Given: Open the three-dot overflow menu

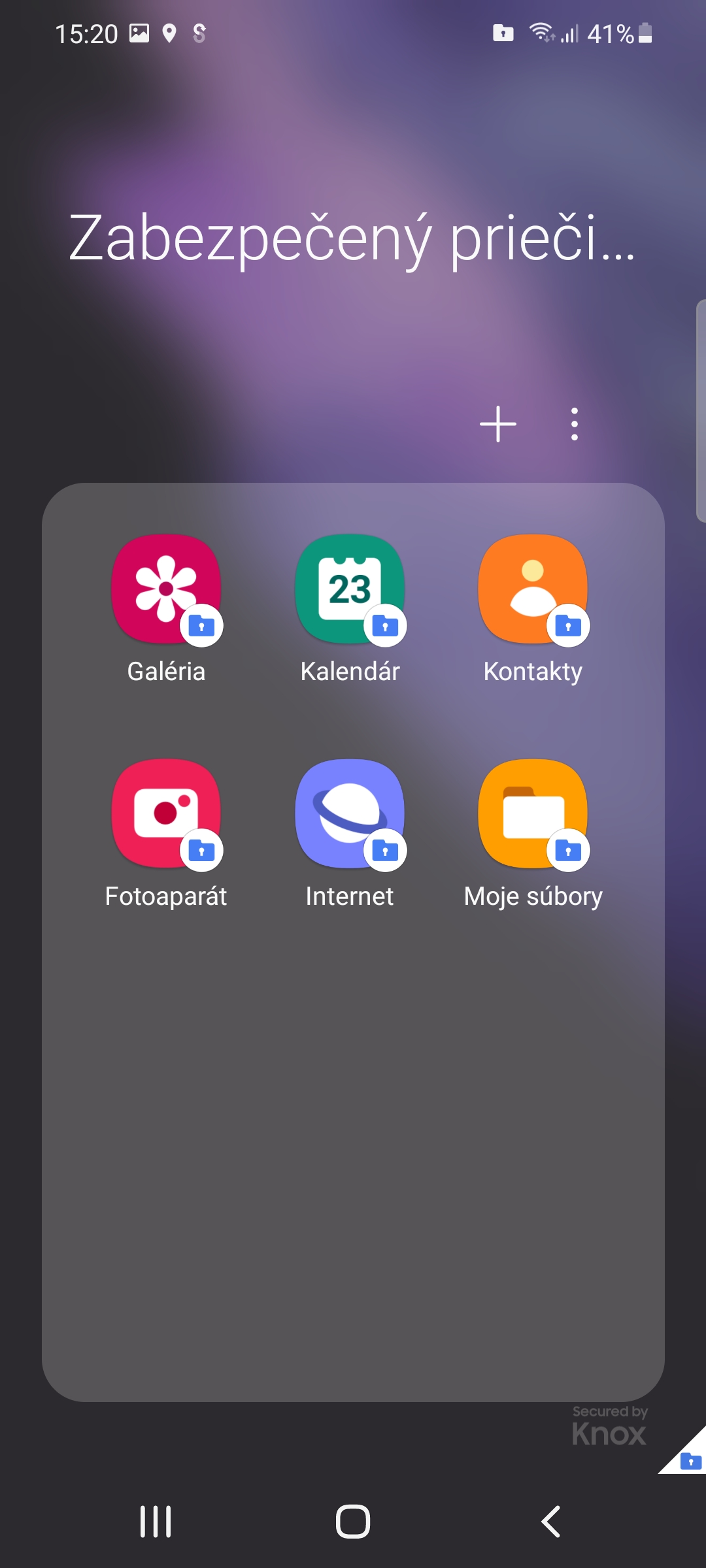Looking at the screenshot, I should (574, 424).
